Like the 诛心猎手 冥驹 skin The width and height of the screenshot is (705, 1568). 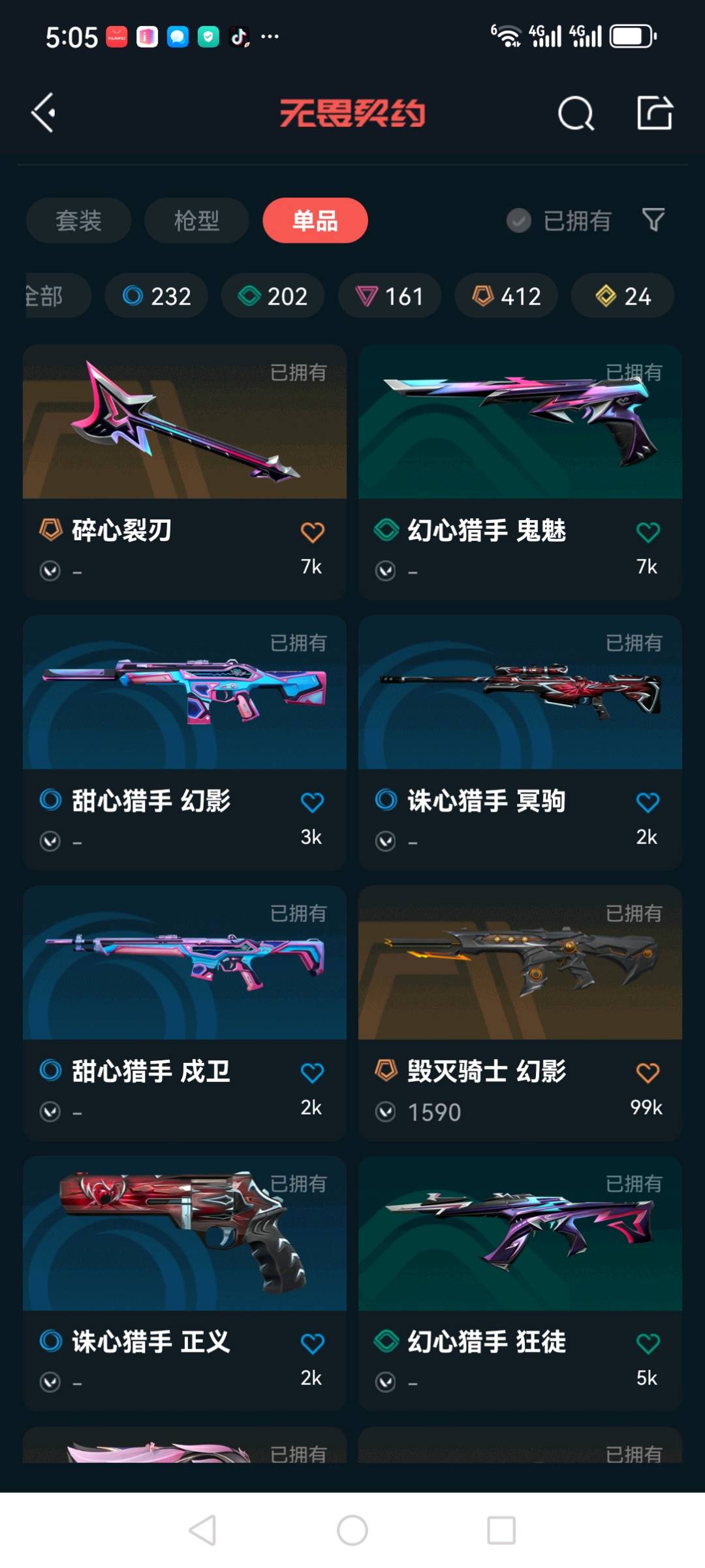[x=648, y=803]
